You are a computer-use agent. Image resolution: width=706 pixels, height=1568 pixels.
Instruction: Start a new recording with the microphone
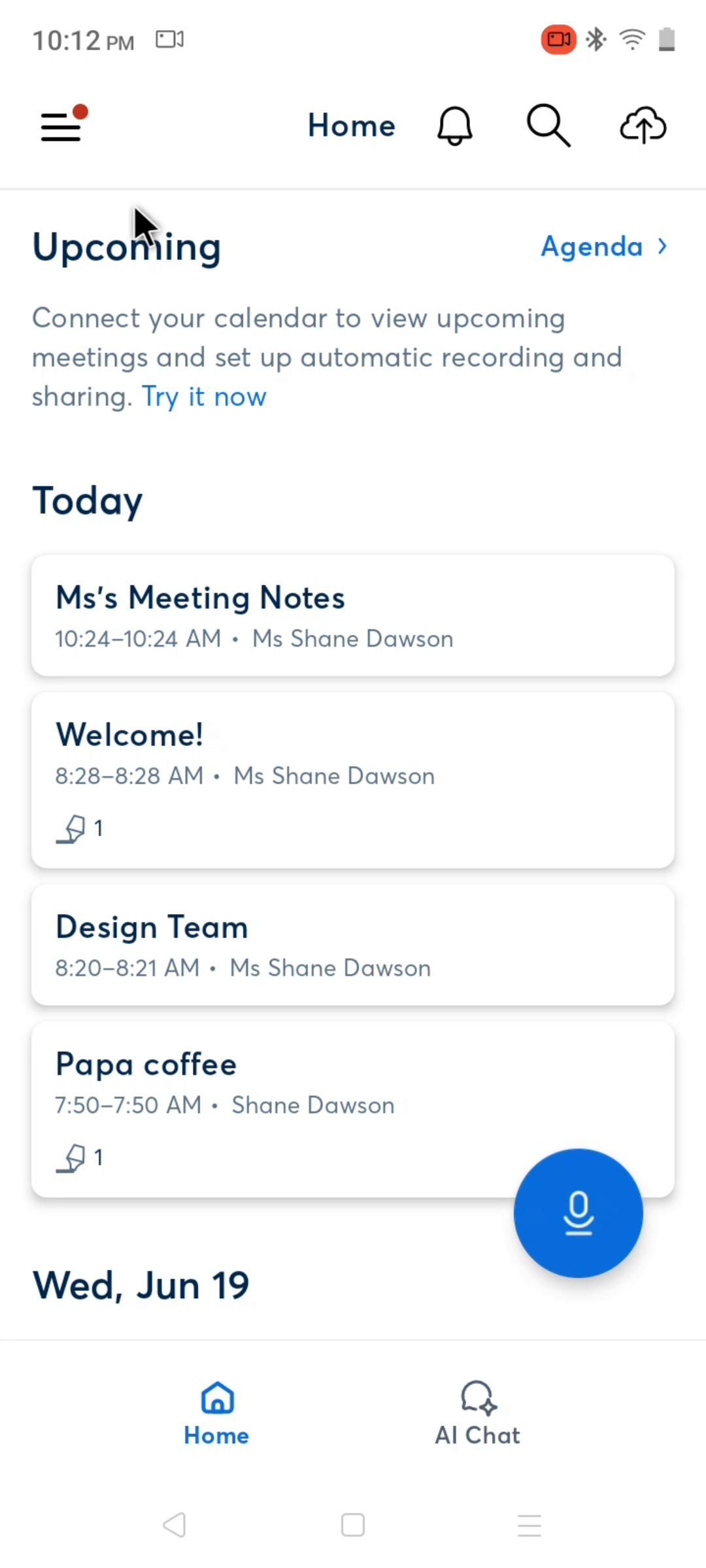tap(578, 1213)
